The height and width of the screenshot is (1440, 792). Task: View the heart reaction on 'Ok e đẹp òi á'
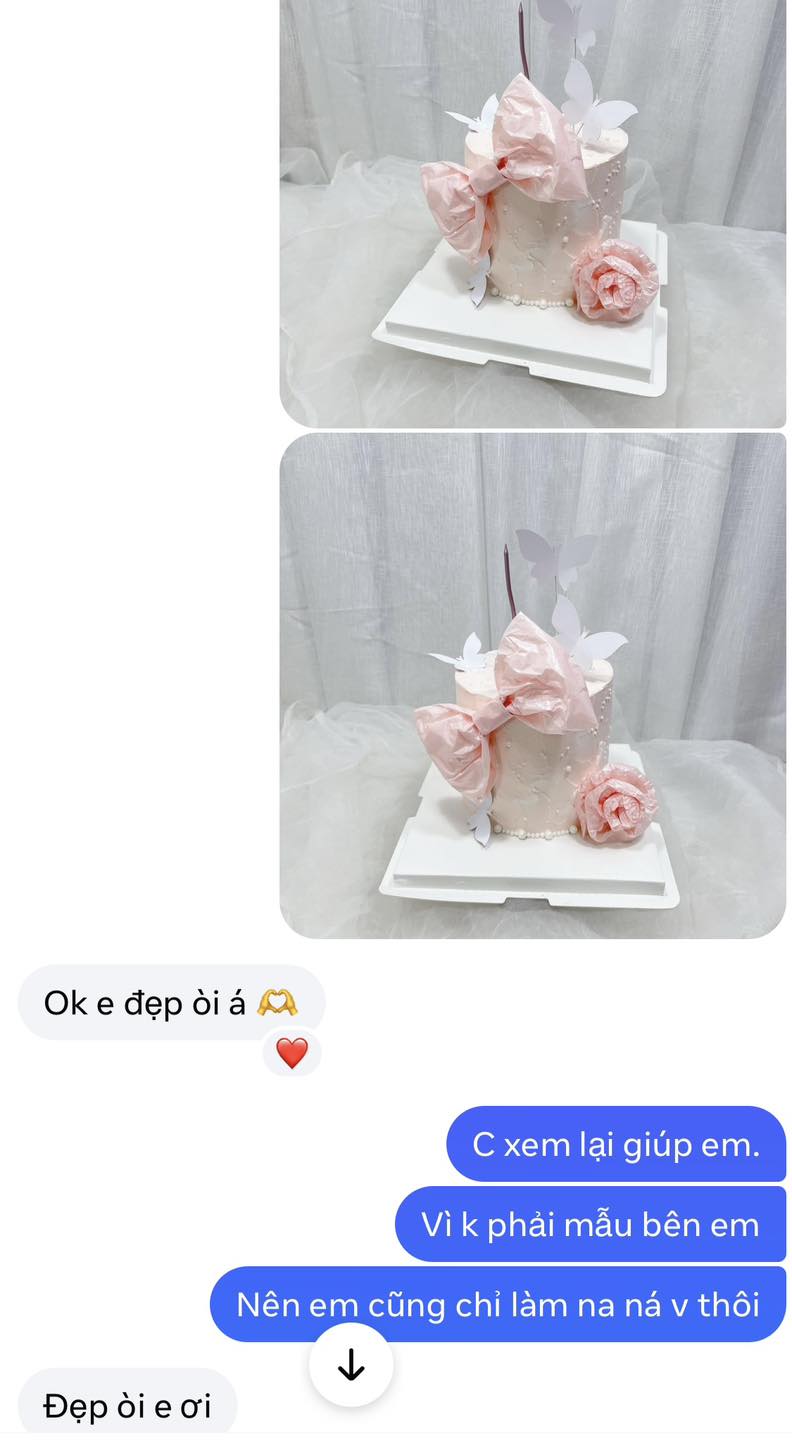click(x=292, y=1053)
